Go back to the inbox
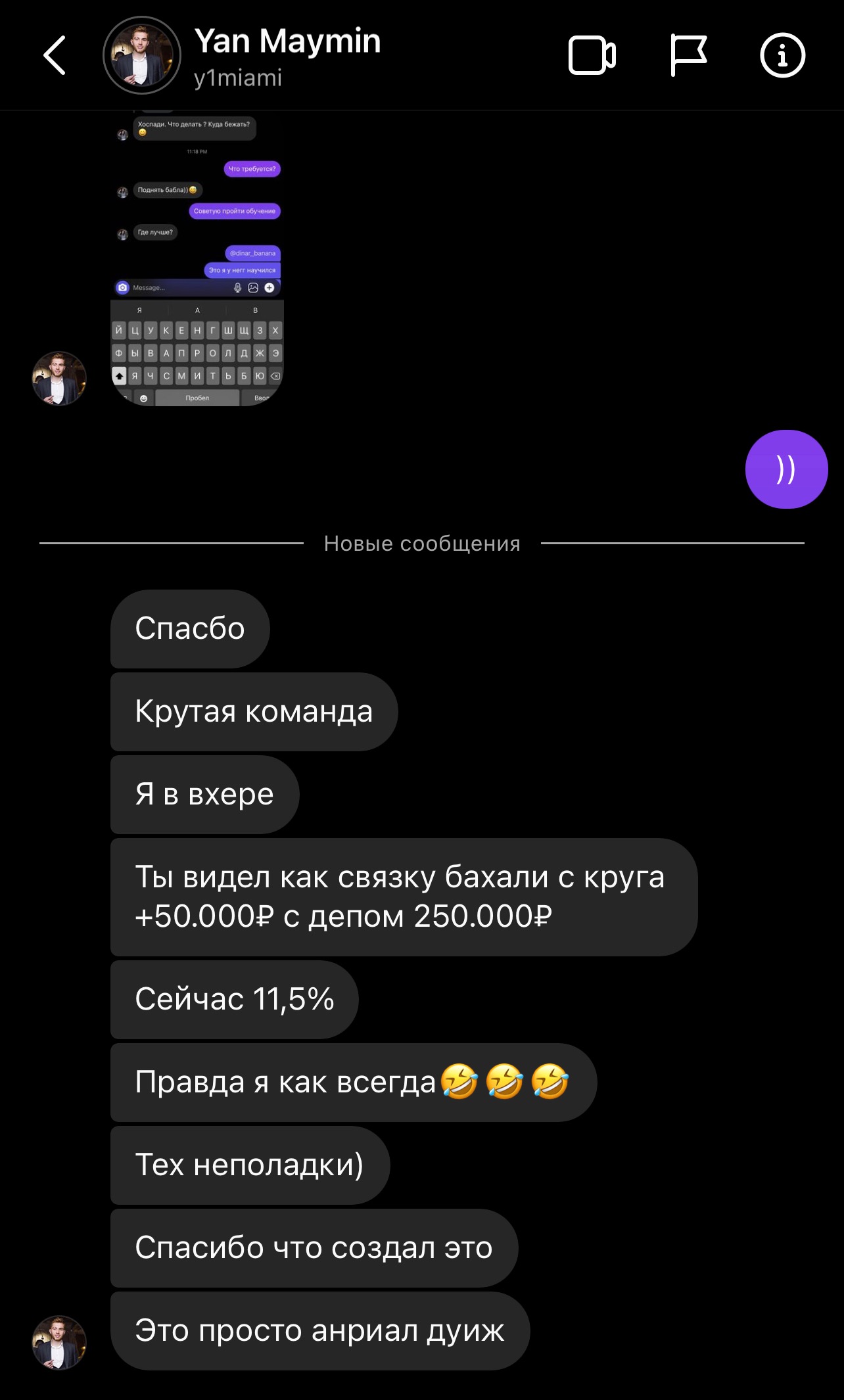The height and width of the screenshot is (1400, 844). click(55, 56)
